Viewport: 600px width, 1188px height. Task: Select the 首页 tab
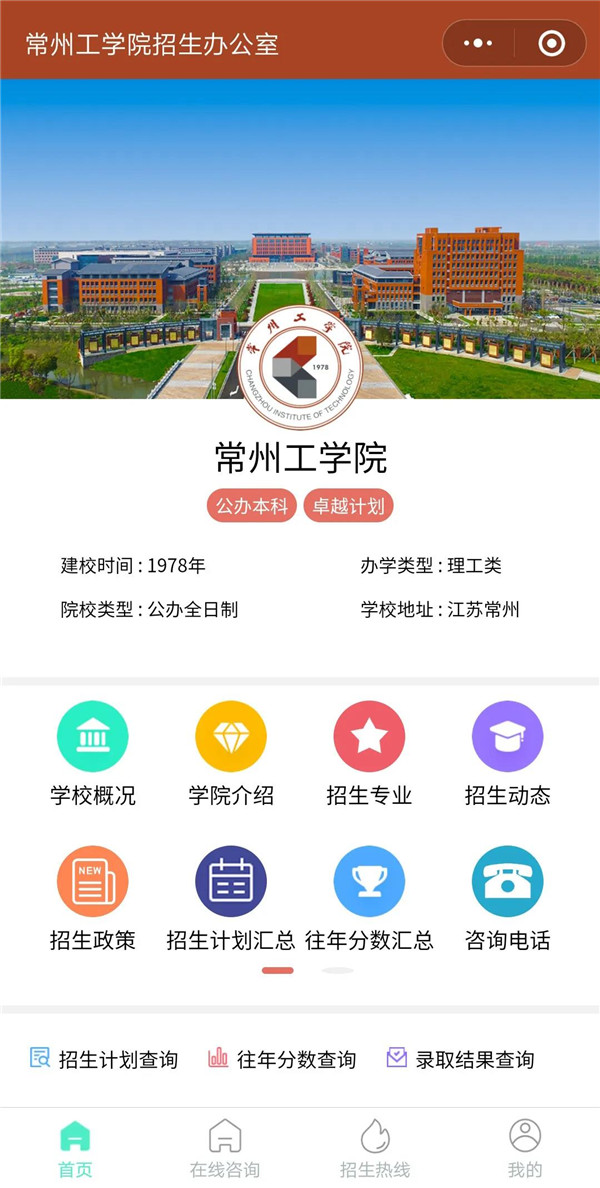pos(75,1149)
